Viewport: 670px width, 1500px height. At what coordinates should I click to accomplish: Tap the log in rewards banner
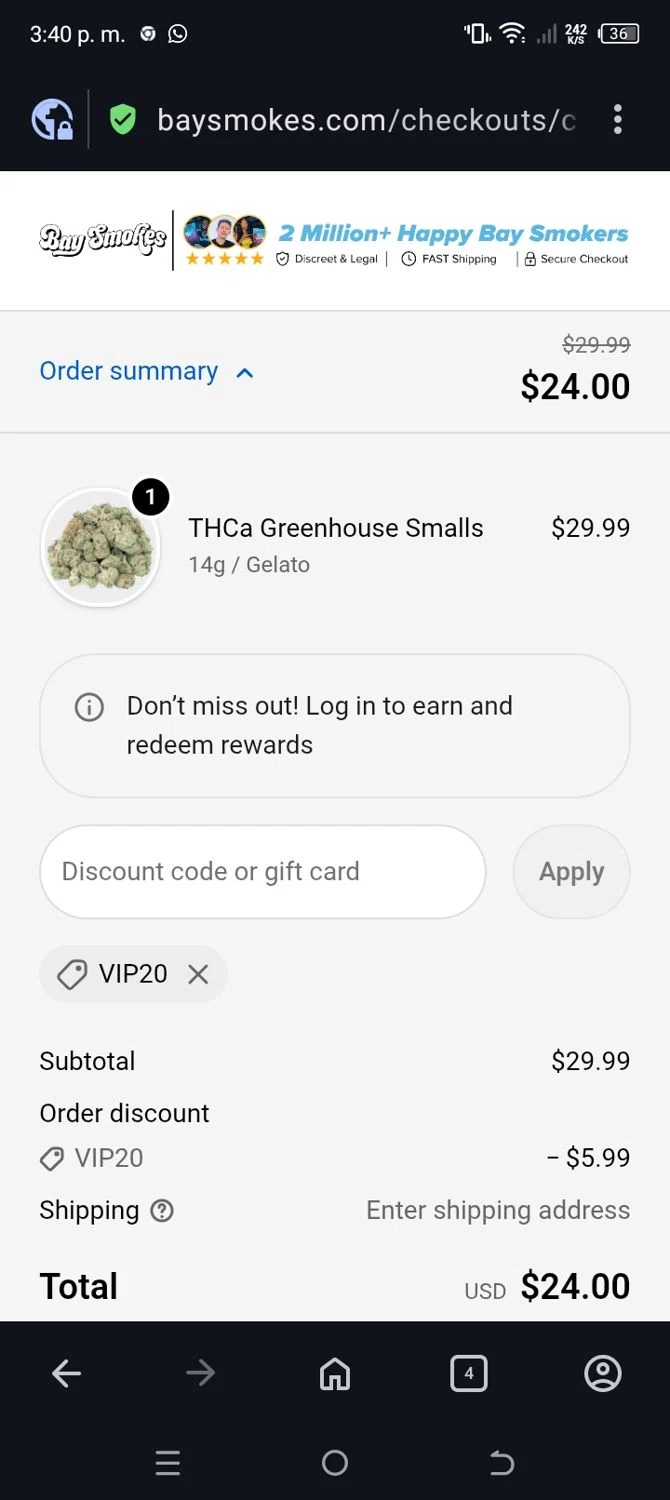(334, 726)
